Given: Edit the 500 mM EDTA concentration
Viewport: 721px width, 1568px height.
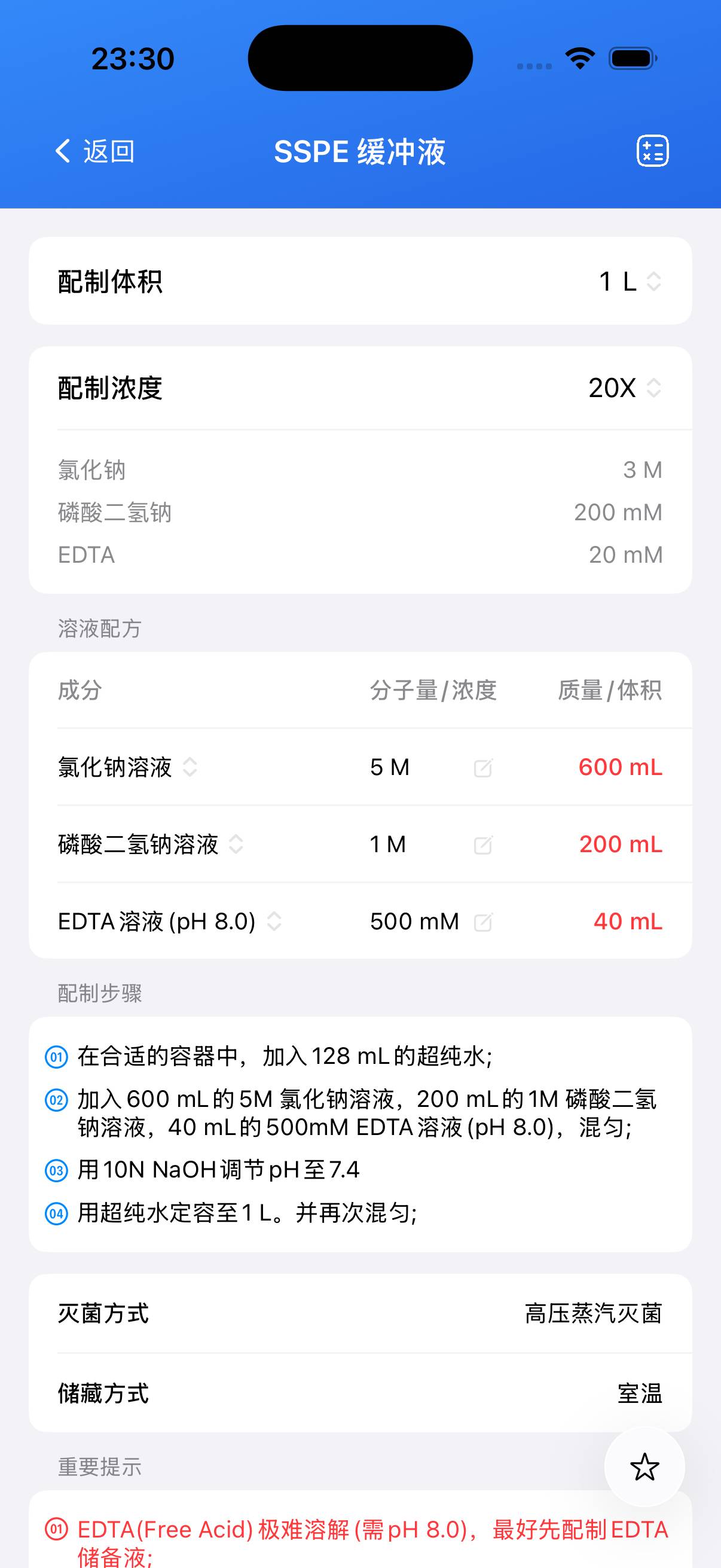Looking at the screenshot, I should click(x=482, y=922).
